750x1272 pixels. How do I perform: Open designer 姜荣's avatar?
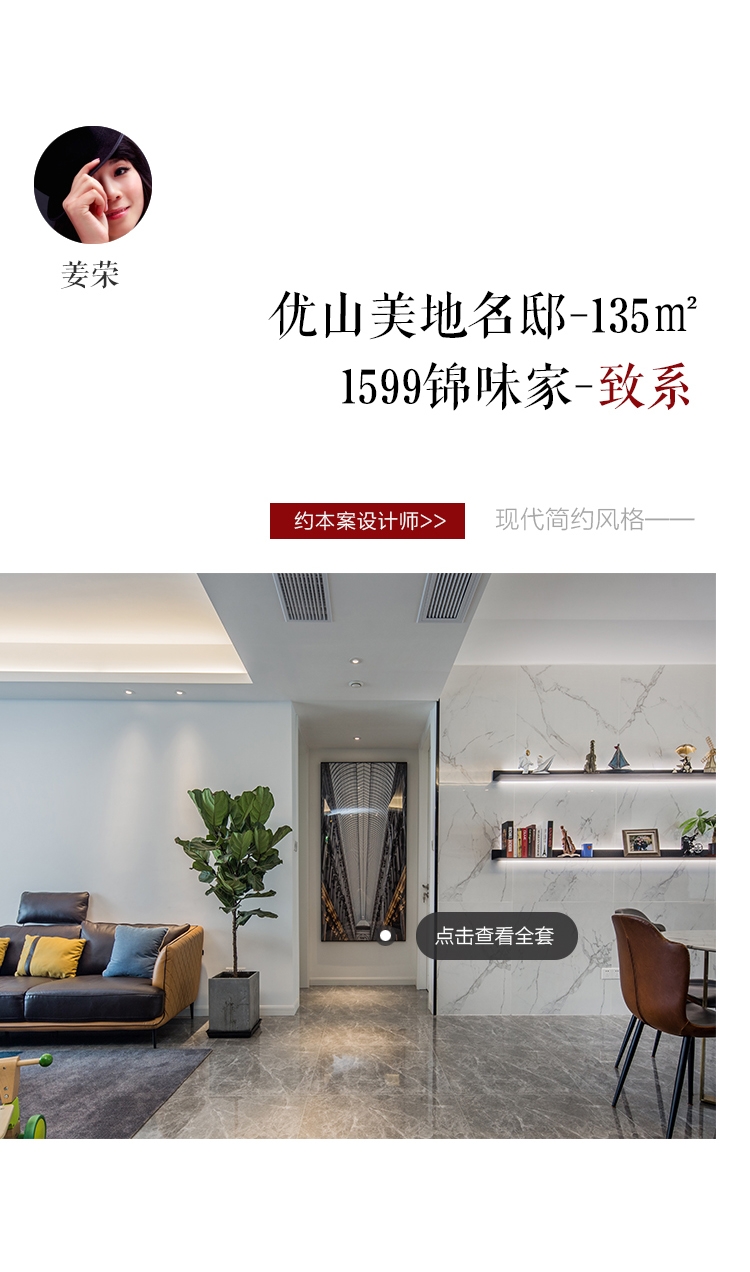[93, 185]
